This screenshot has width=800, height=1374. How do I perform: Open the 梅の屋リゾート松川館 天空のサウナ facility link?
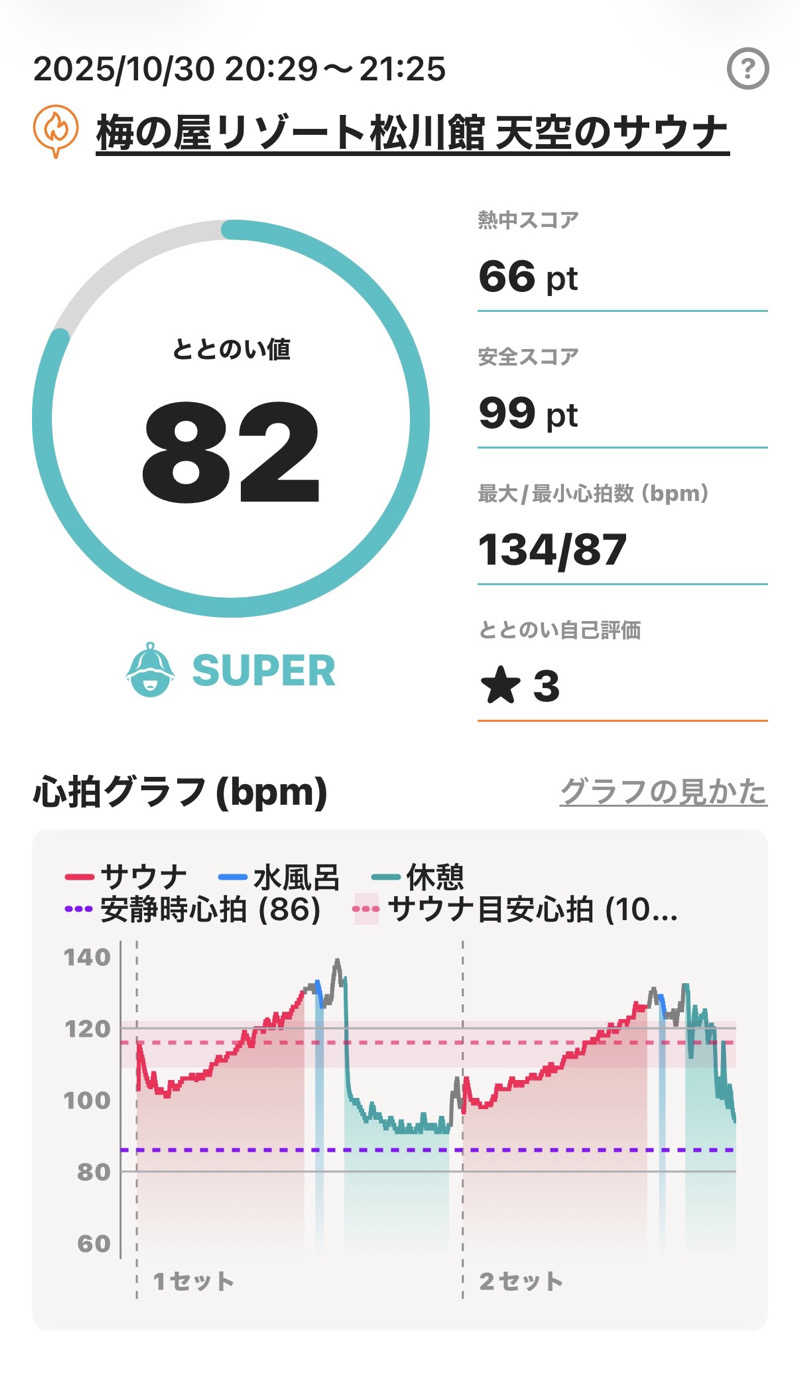tap(412, 131)
